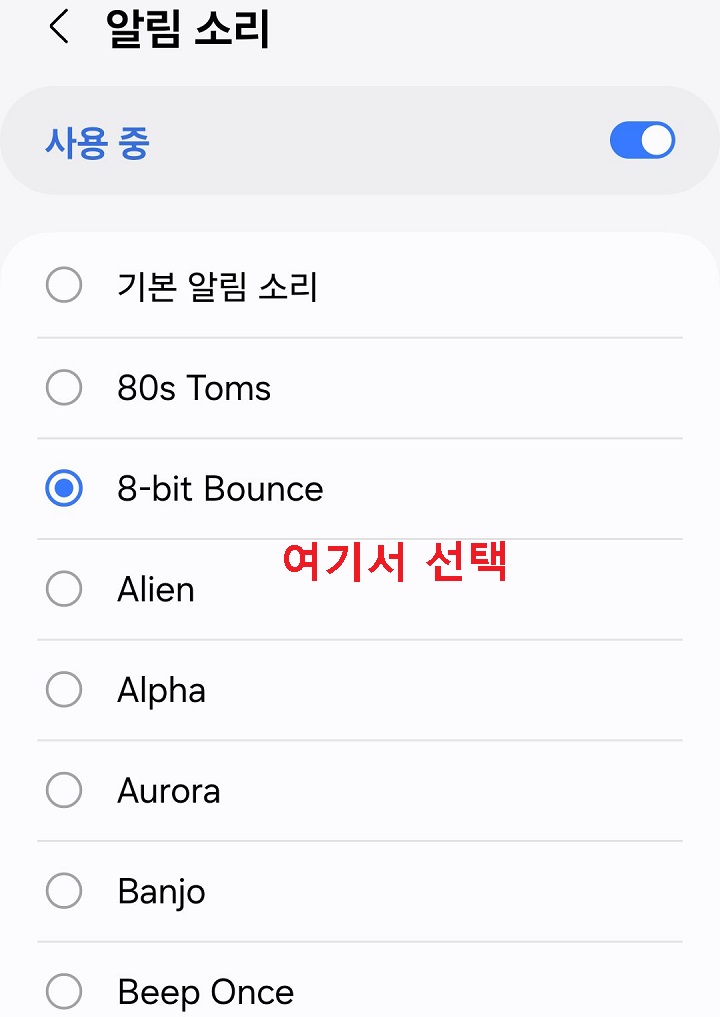Pick the Alpha sound option
The image size is (720, 1017).
(63, 690)
